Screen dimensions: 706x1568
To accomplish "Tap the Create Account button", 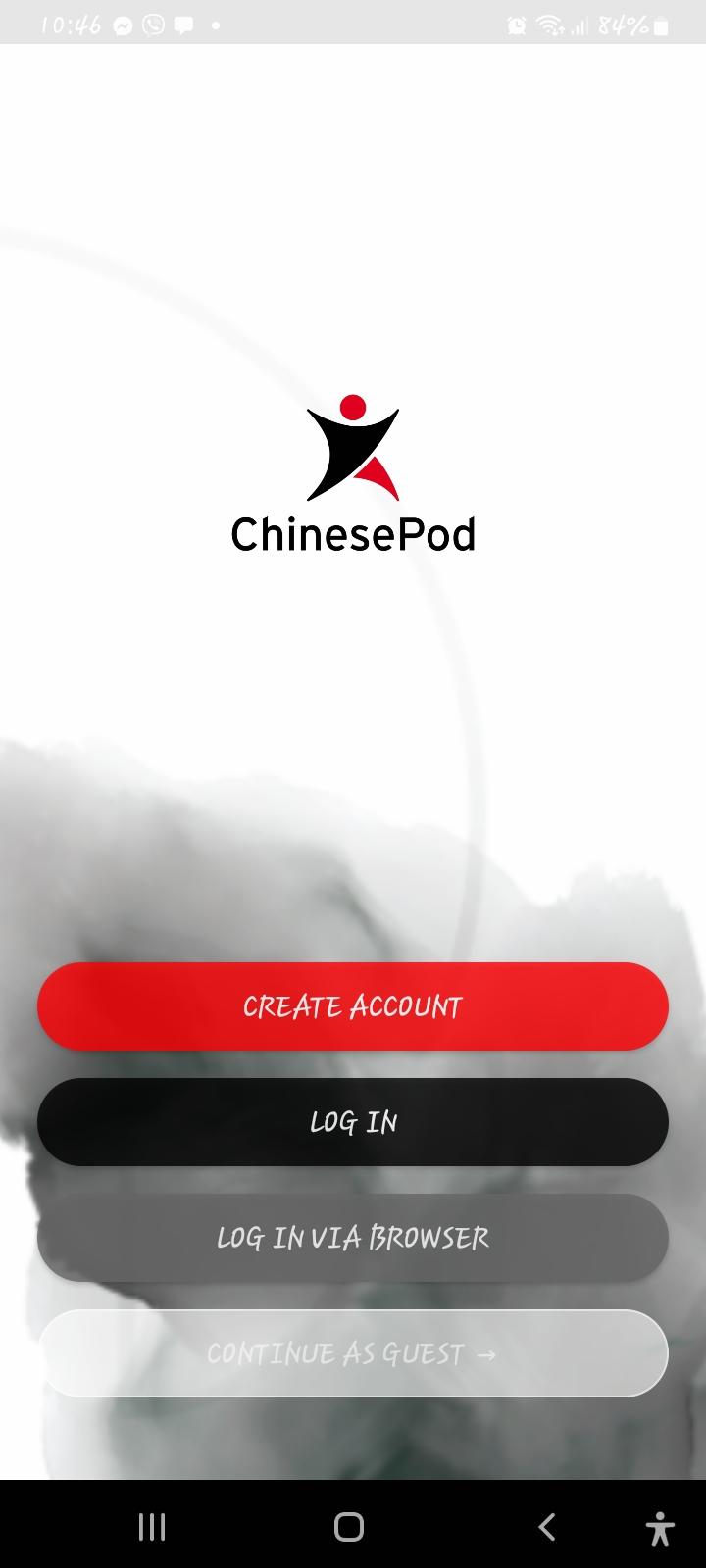I will point(353,1006).
